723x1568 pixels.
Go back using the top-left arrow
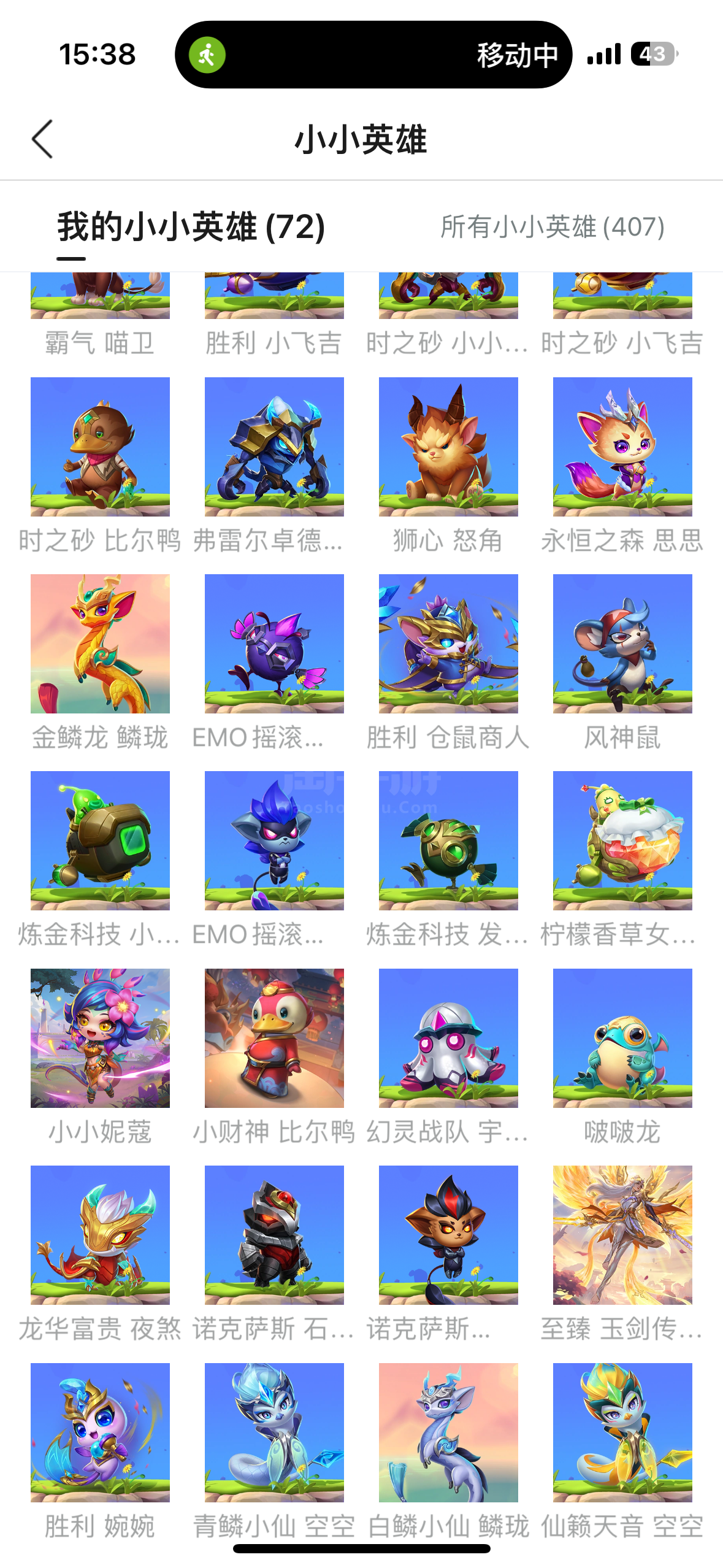click(42, 139)
